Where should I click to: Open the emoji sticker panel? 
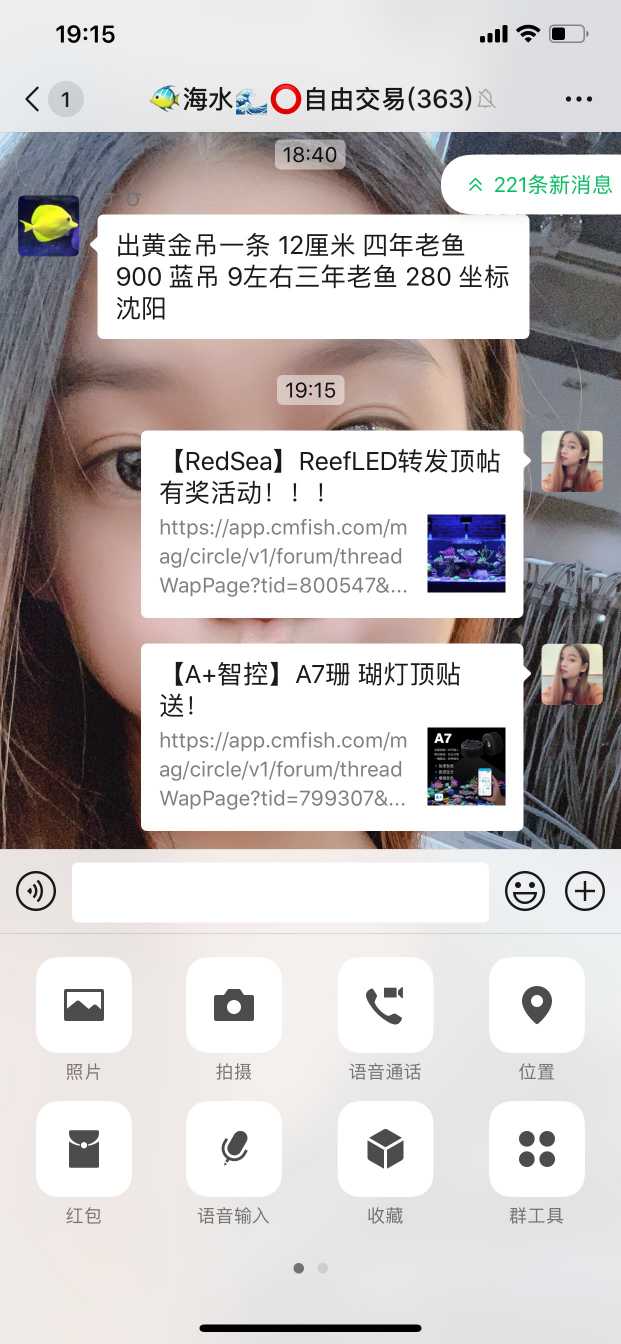[x=525, y=891]
